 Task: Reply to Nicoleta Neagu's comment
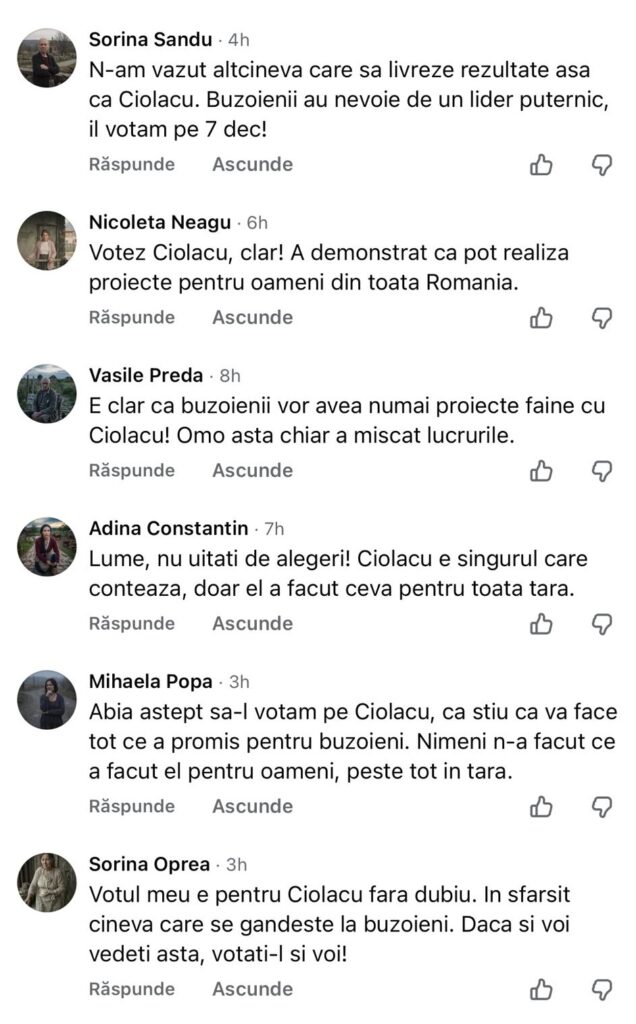132,317
